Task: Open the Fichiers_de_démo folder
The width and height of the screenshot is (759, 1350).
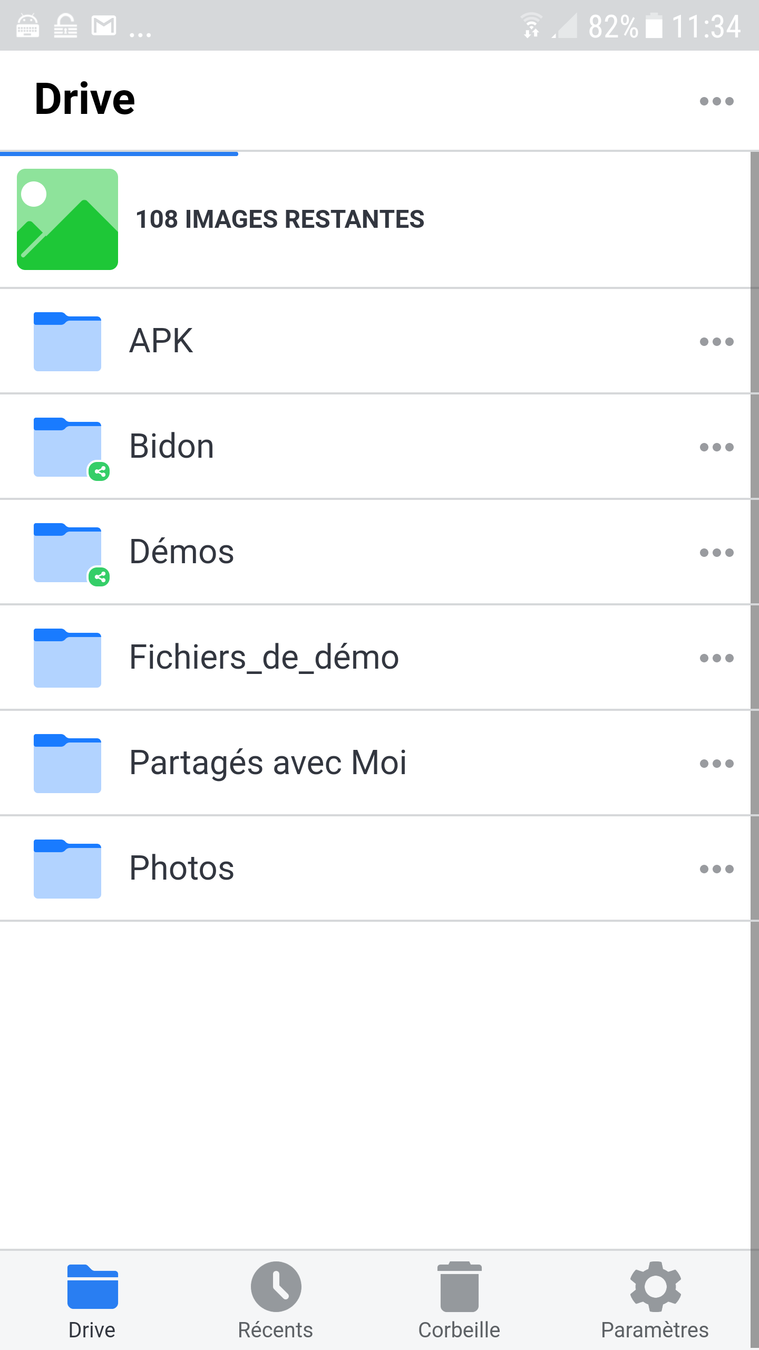Action: (x=375, y=658)
